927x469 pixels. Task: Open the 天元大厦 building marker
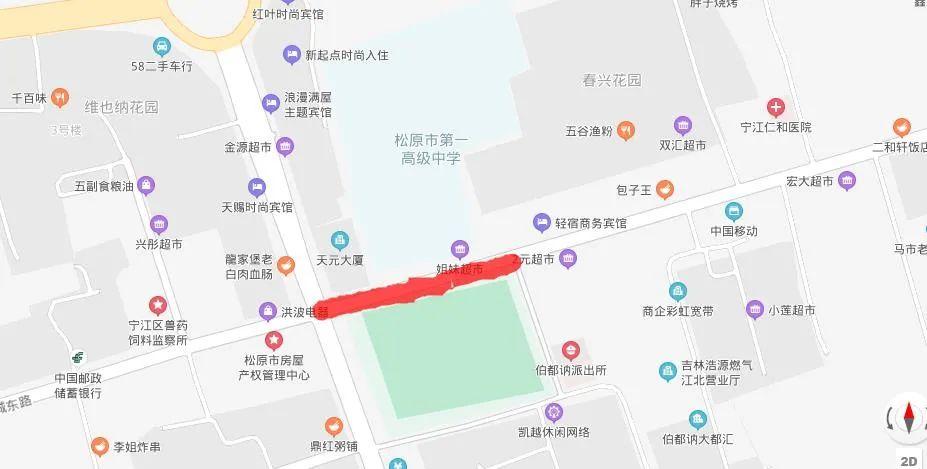point(339,240)
